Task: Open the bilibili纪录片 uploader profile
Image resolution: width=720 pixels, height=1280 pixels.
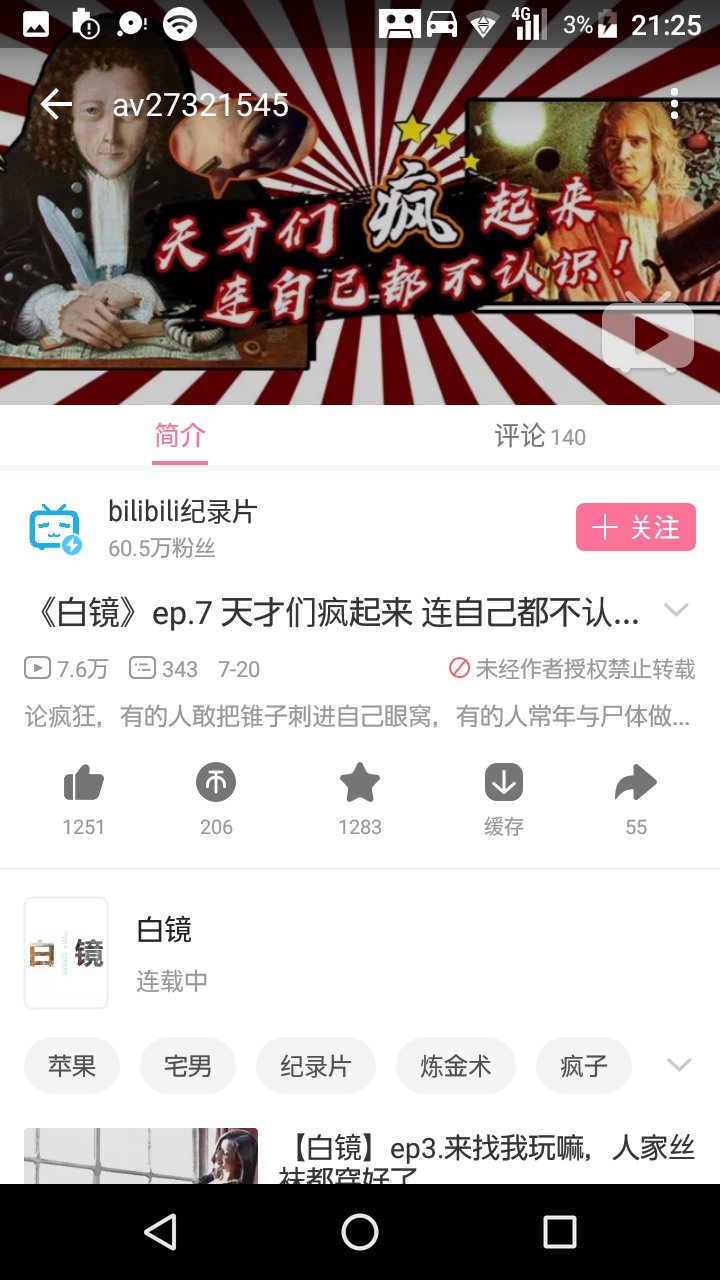Action: tap(183, 513)
